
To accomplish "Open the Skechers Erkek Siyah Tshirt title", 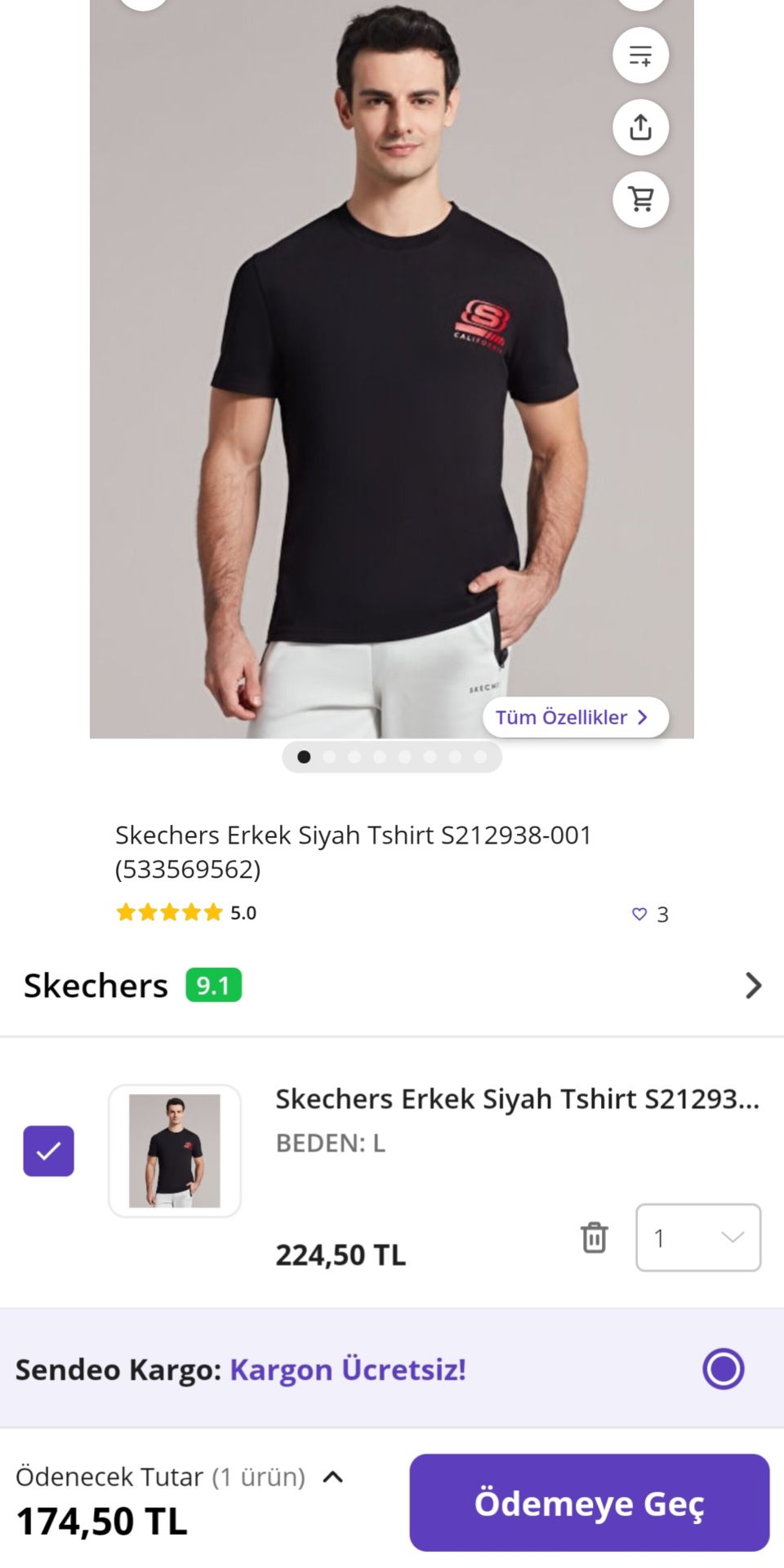I will pos(353,835).
